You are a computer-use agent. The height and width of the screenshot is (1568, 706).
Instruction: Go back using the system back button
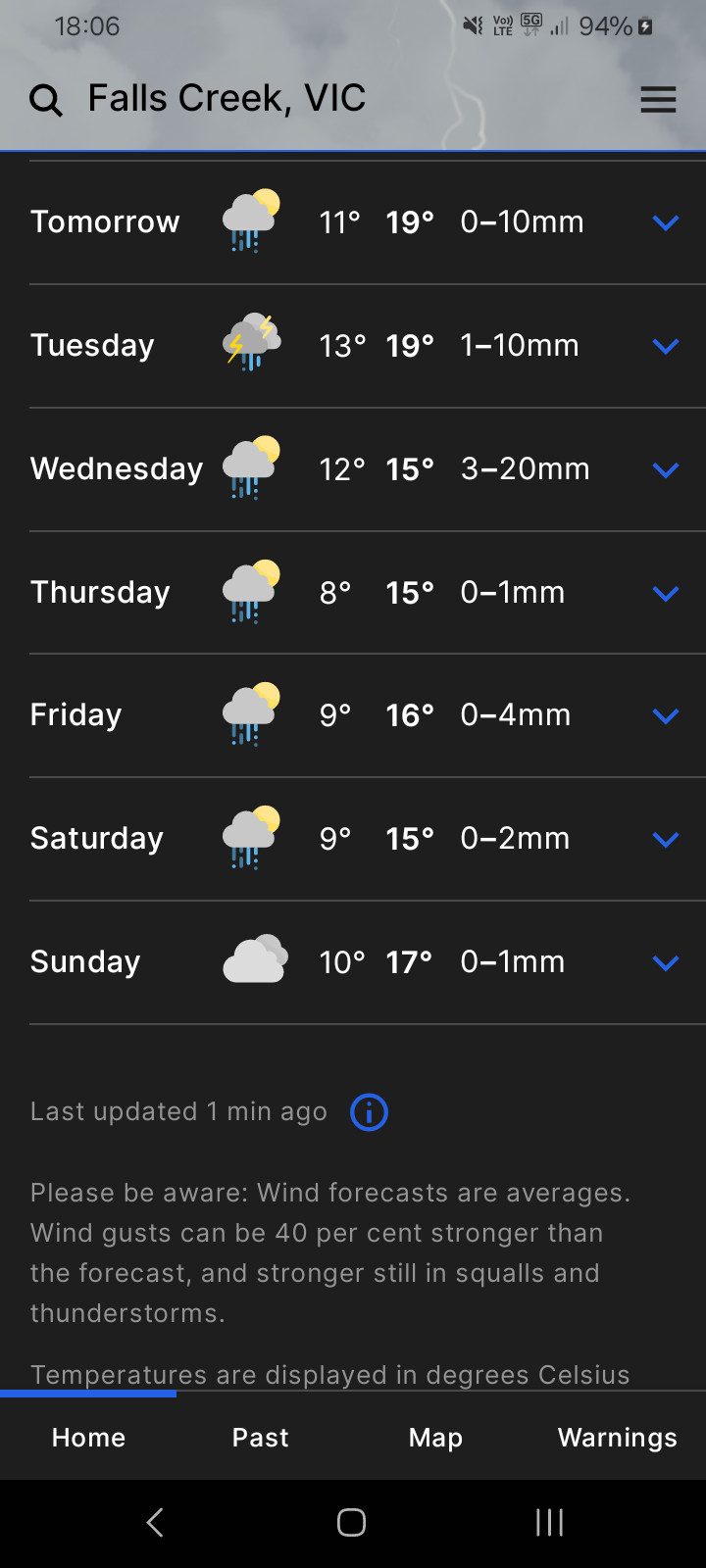155,1522
